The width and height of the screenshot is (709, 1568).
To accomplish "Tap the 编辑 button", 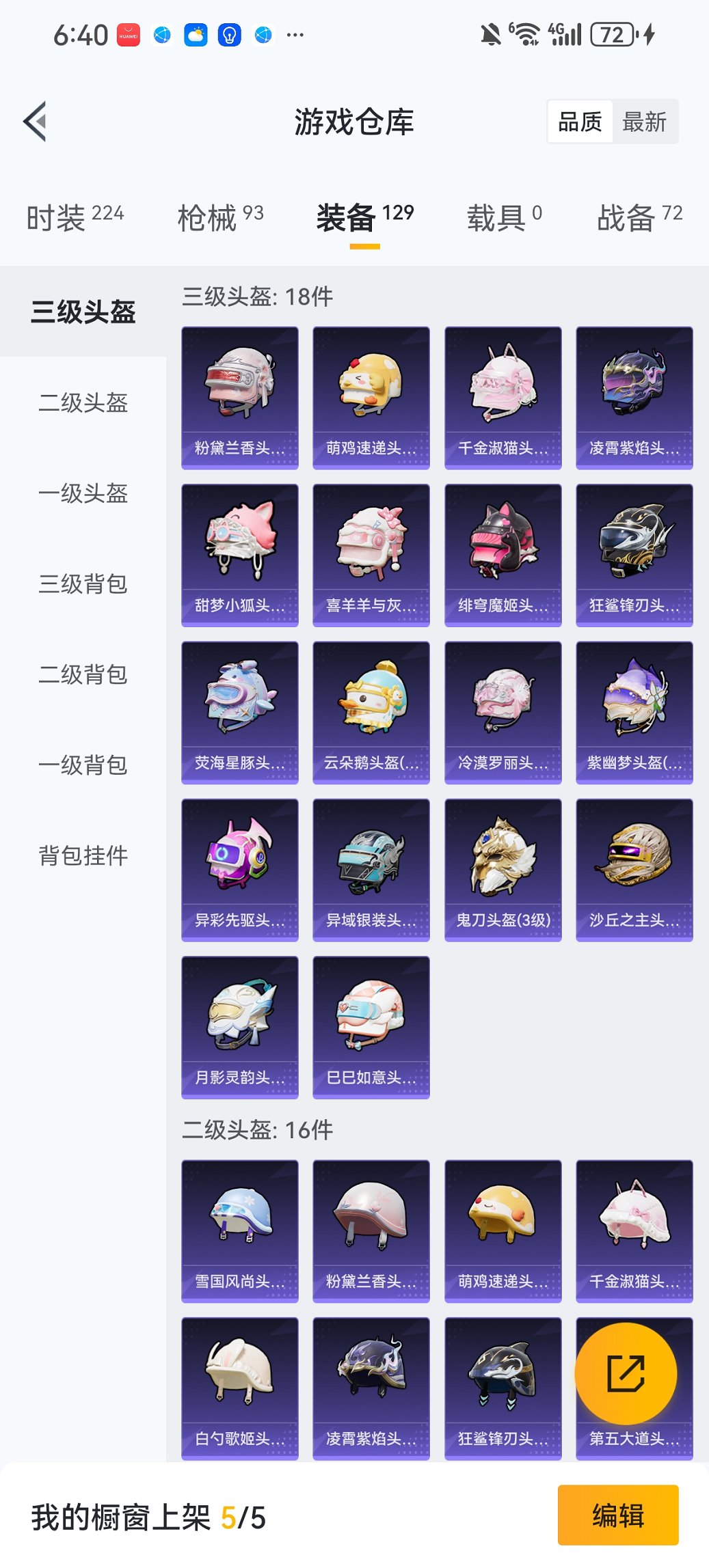I will (x=617, y=1515).
